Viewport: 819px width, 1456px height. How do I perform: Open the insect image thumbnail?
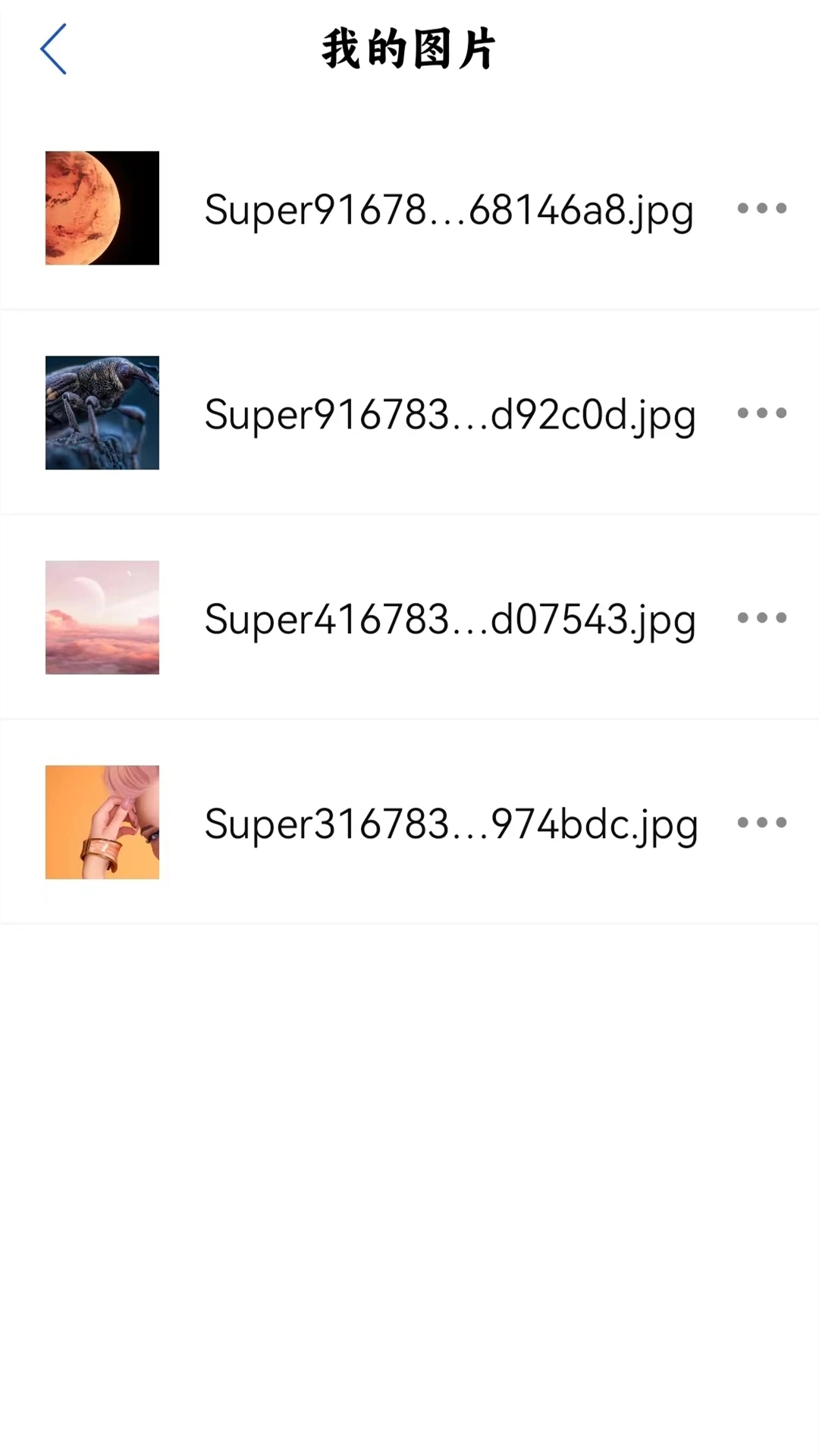pos(102,413)
